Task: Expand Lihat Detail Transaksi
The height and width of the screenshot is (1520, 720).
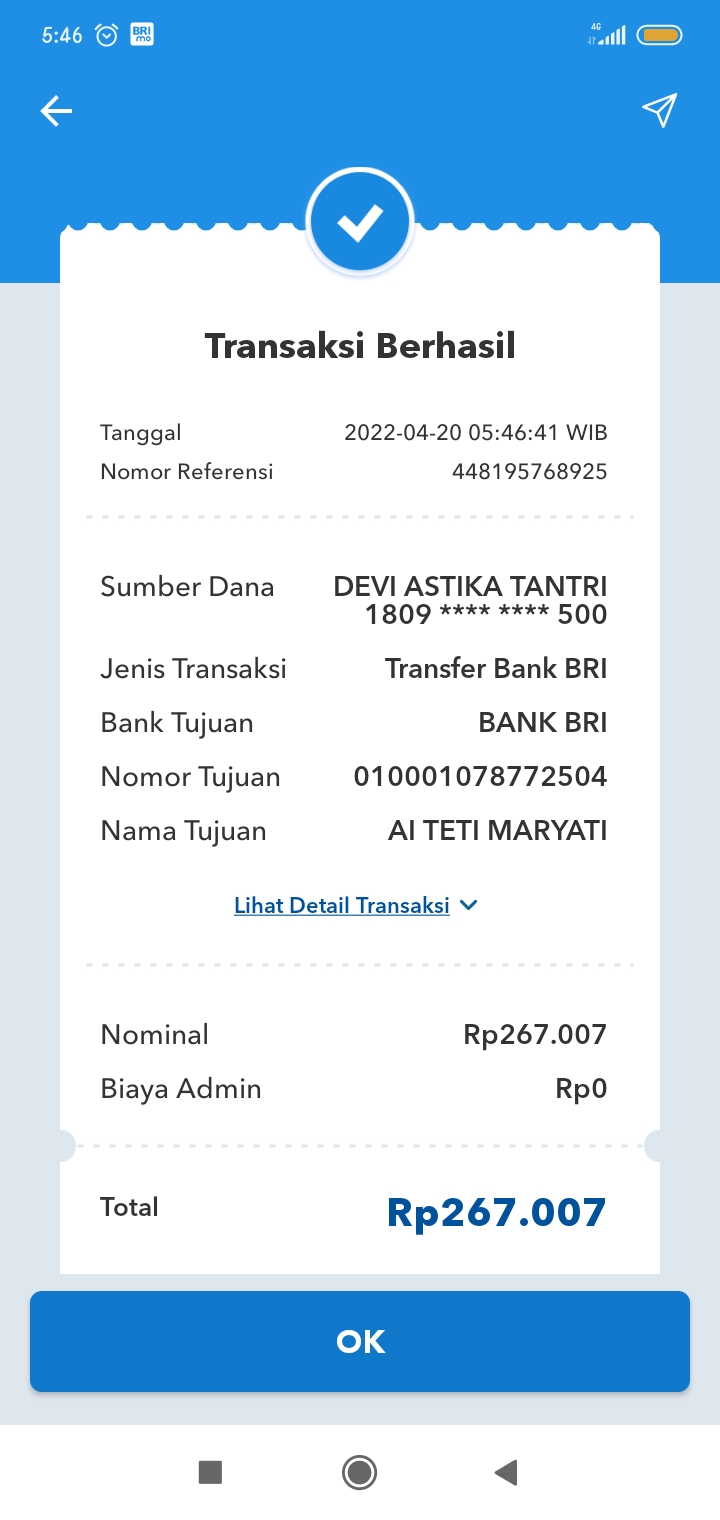Action: [x=356, y=906]
